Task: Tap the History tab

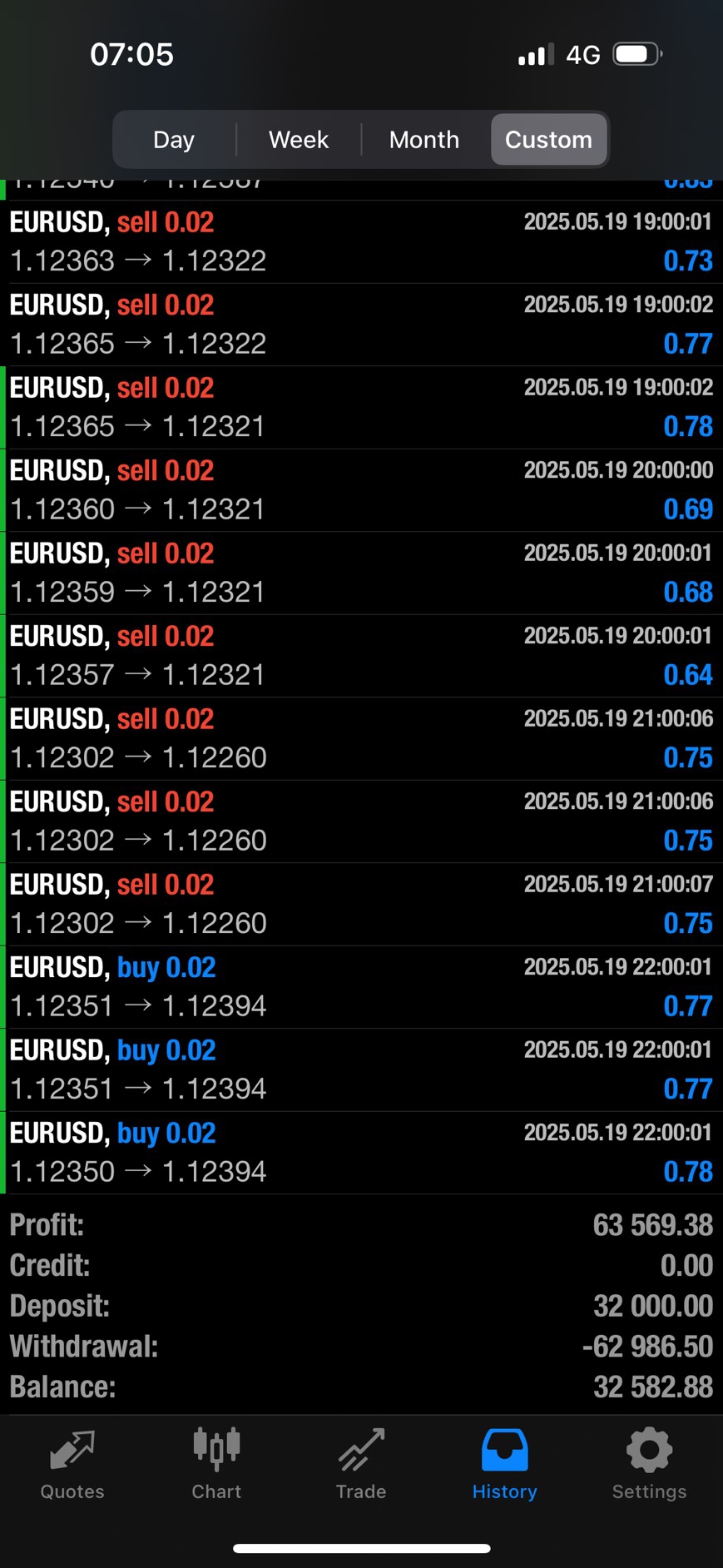Action: click(x=505, y=1466)
